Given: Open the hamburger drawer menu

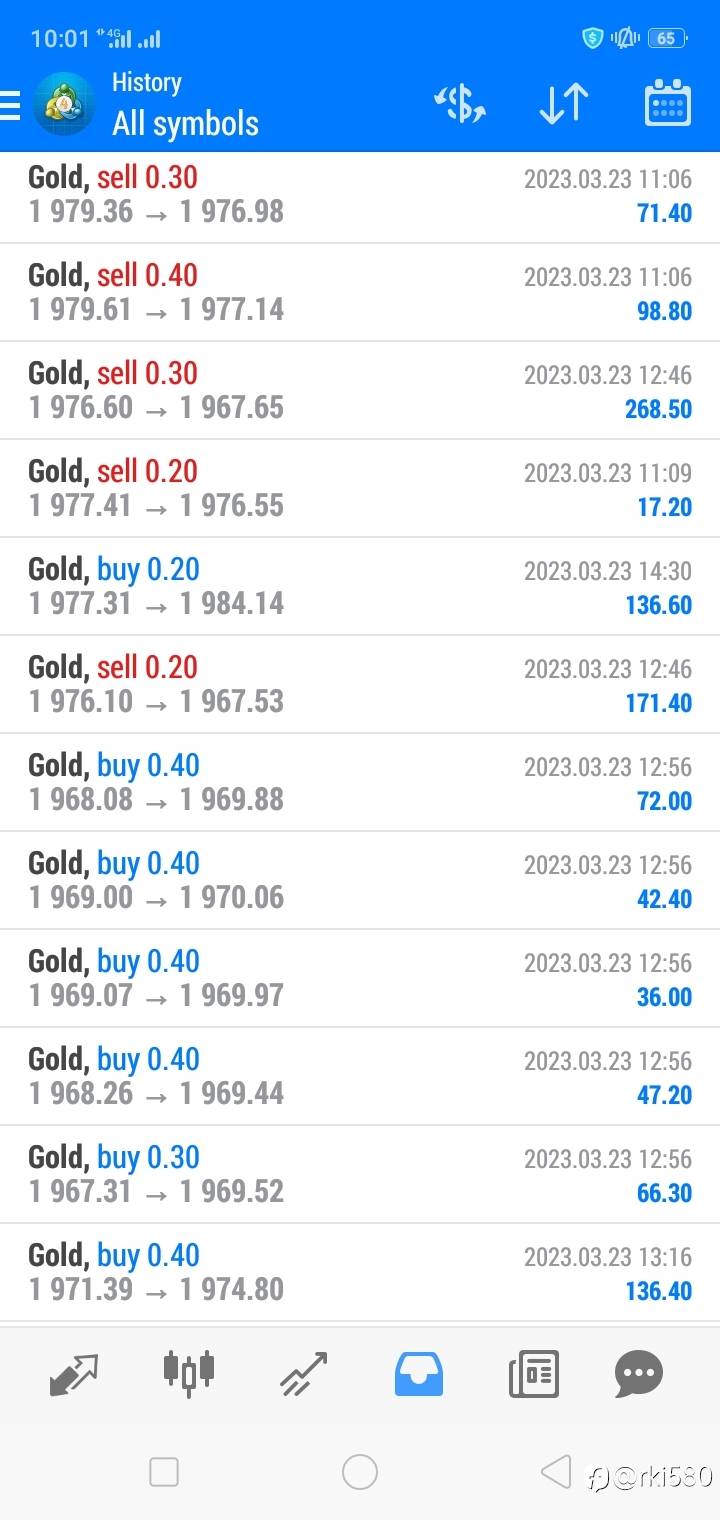Looking at the screenshot, I should coord(9,104).
